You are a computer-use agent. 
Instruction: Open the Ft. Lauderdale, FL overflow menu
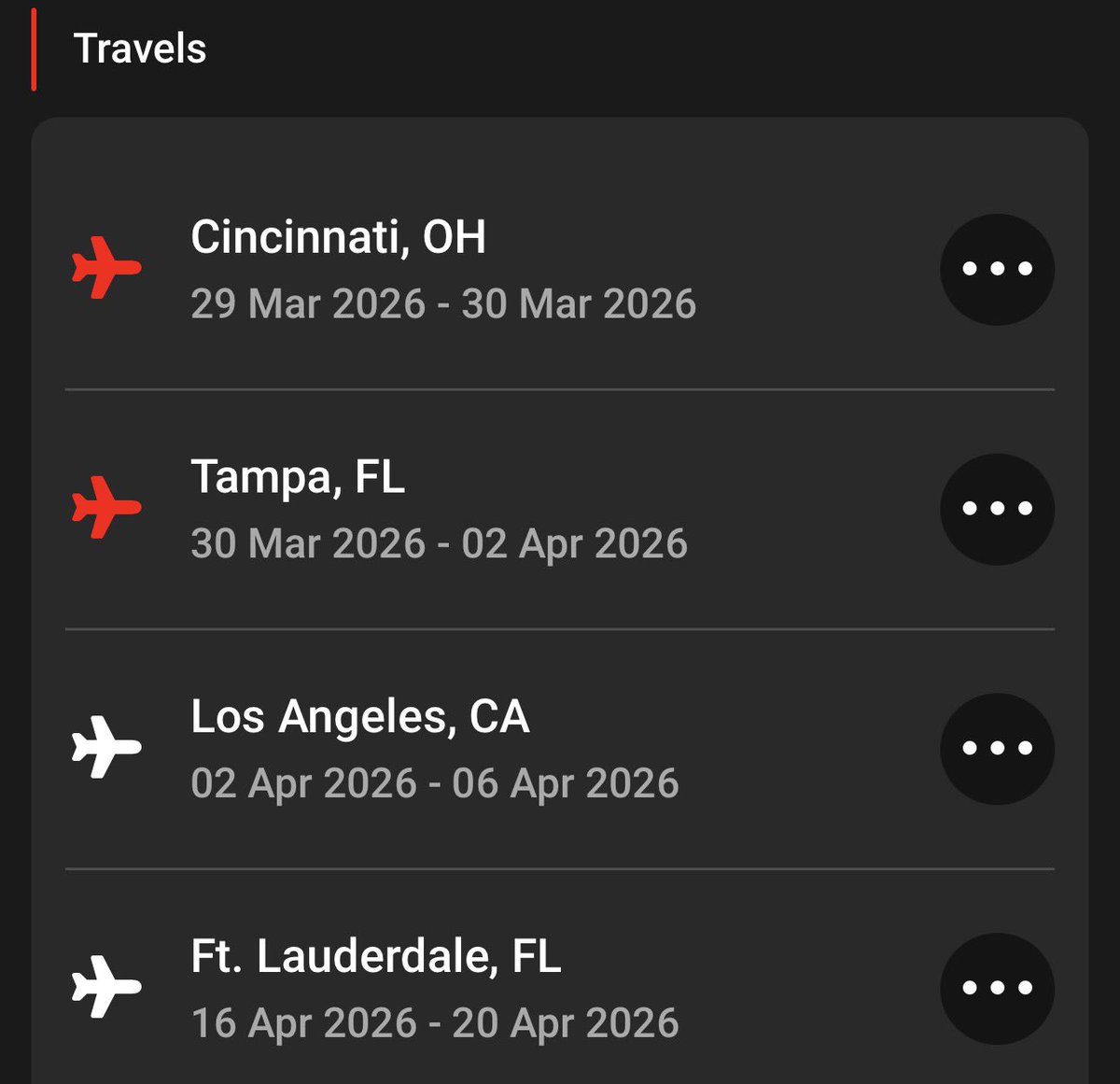[997, 988]
